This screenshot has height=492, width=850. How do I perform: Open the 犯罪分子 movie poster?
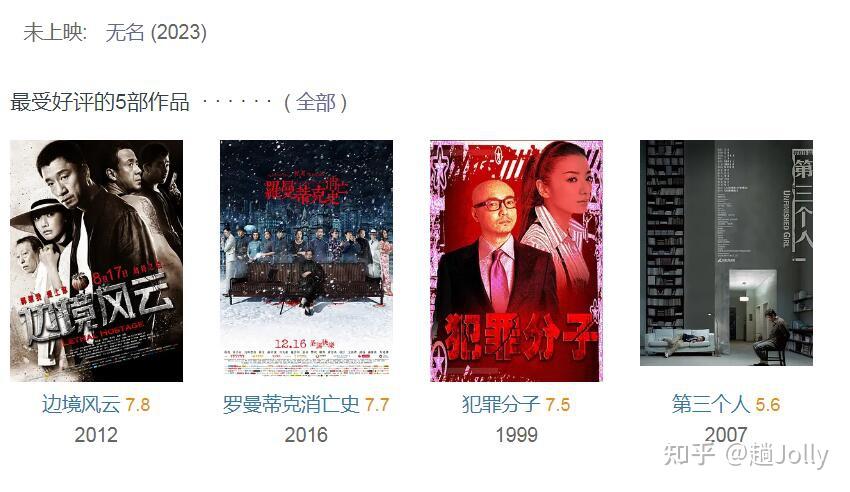516,260
